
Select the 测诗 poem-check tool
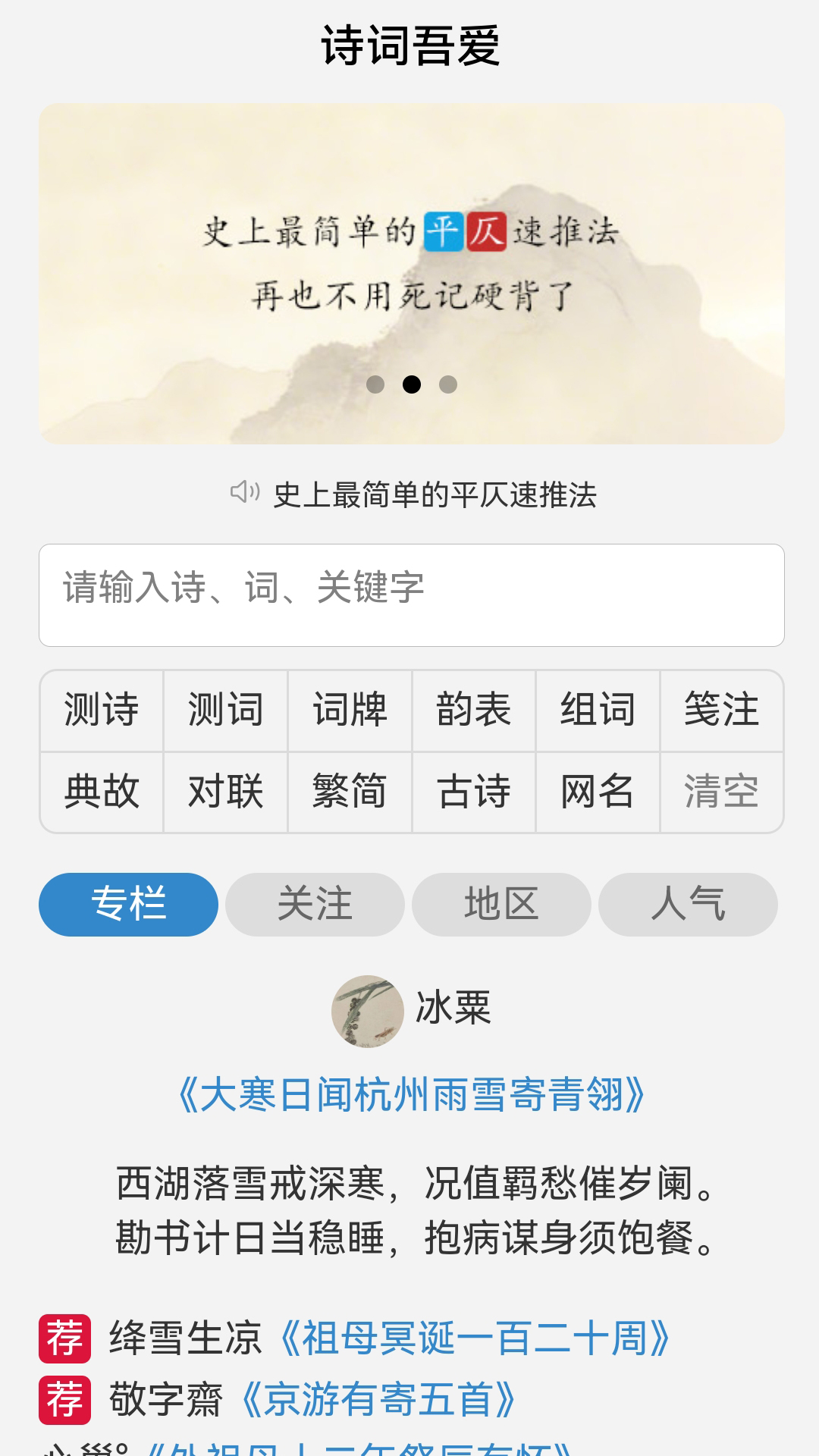coord(102,711)
